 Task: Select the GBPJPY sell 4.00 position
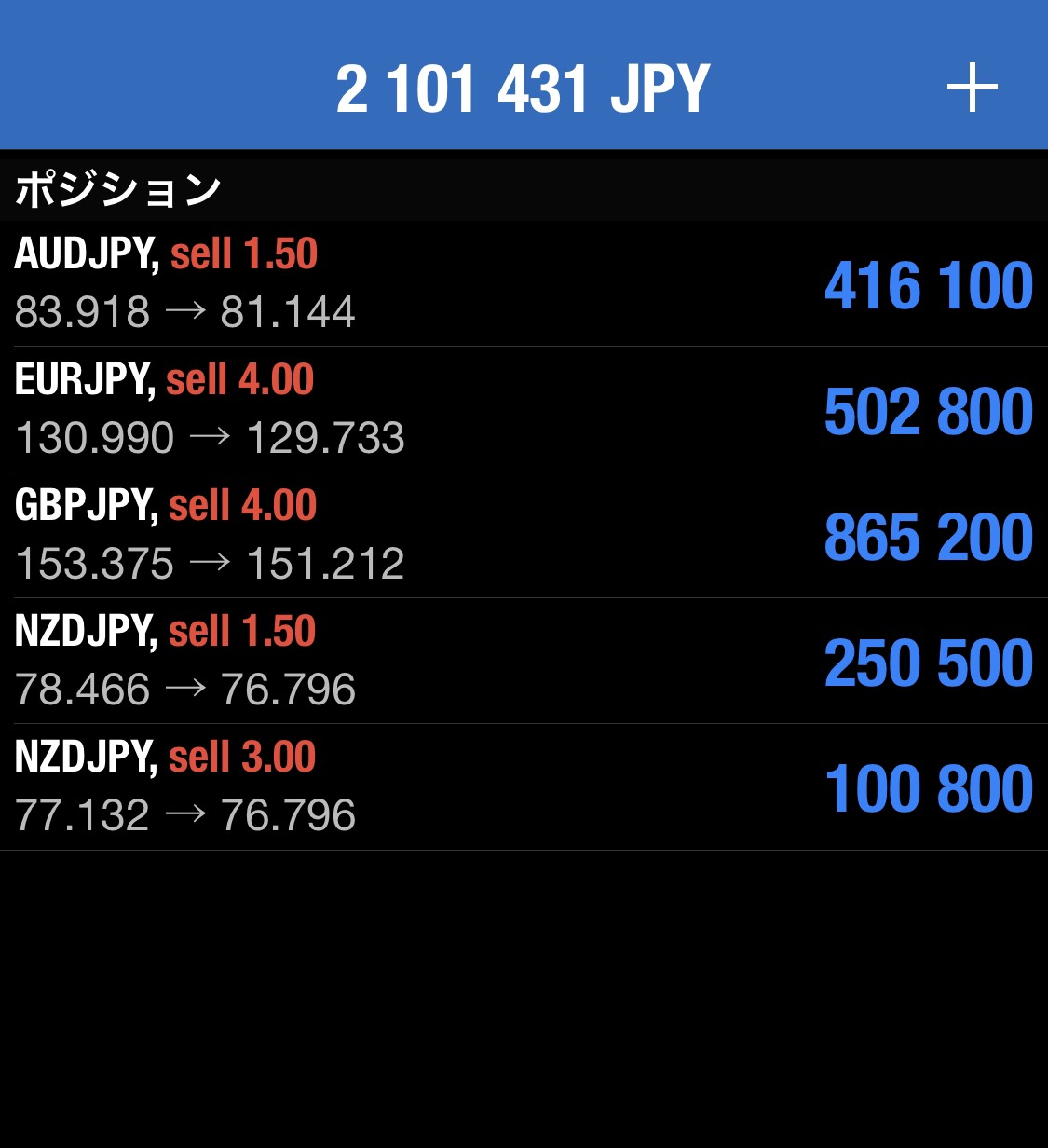pos(524,535)
